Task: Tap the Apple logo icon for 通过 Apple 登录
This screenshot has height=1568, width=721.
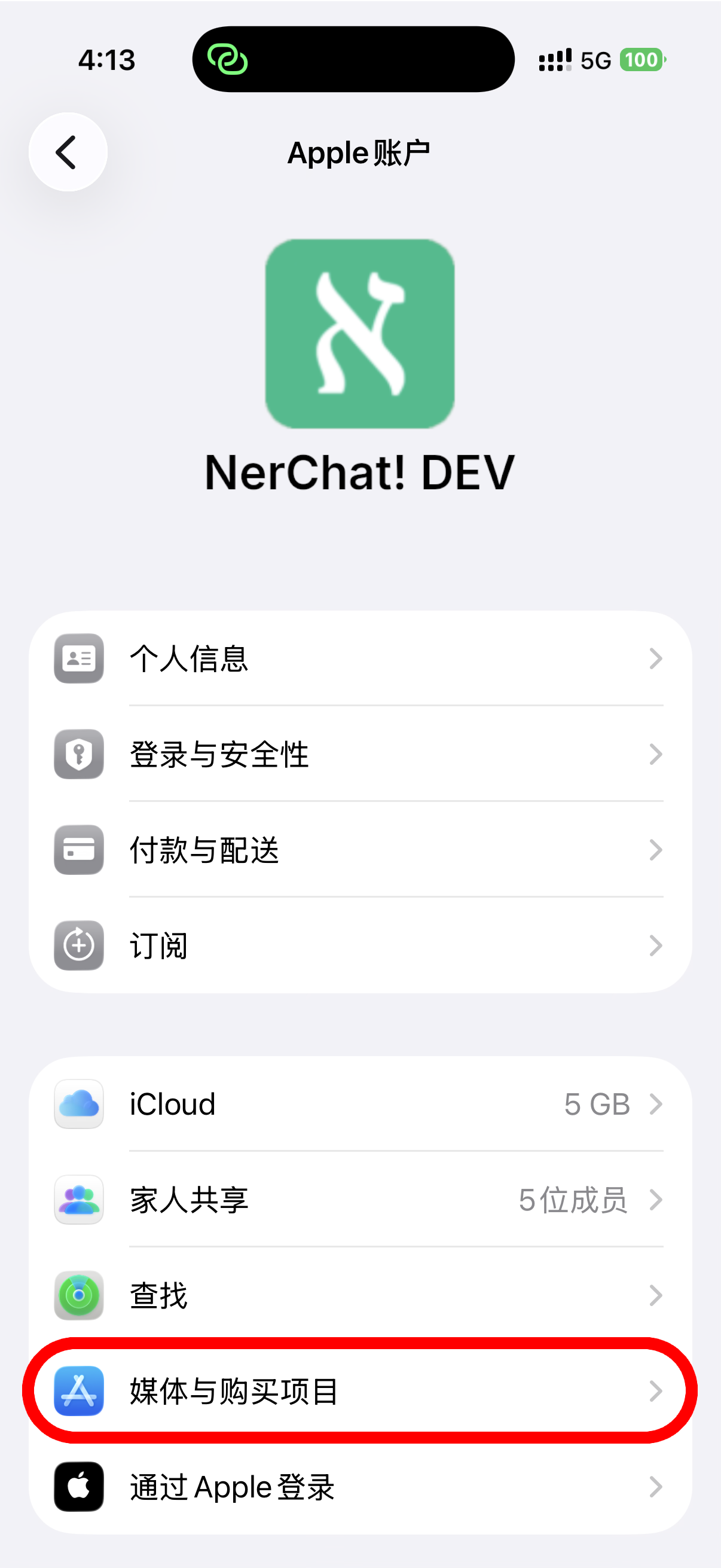Action: point(78,1486)
